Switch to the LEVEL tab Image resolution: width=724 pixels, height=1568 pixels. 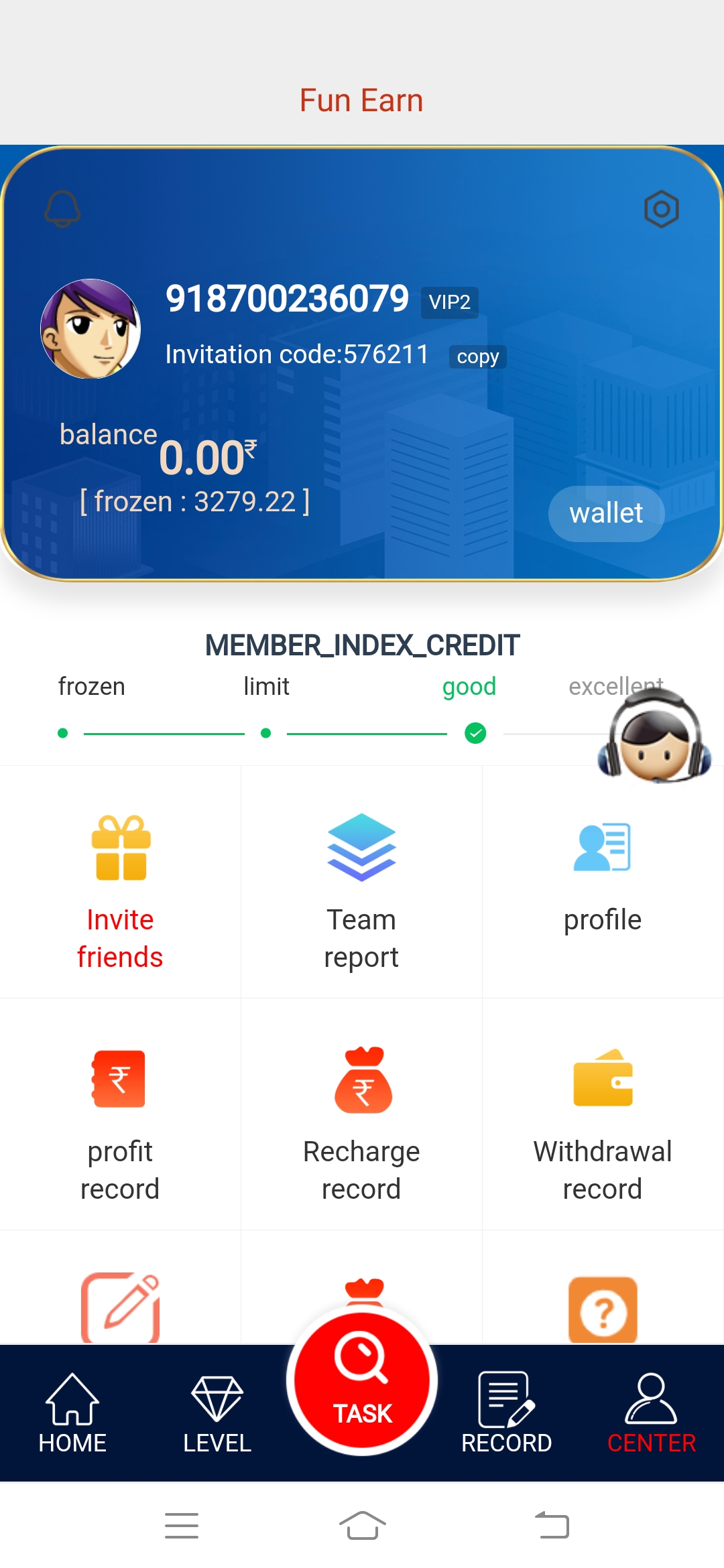pos(217,1413)
